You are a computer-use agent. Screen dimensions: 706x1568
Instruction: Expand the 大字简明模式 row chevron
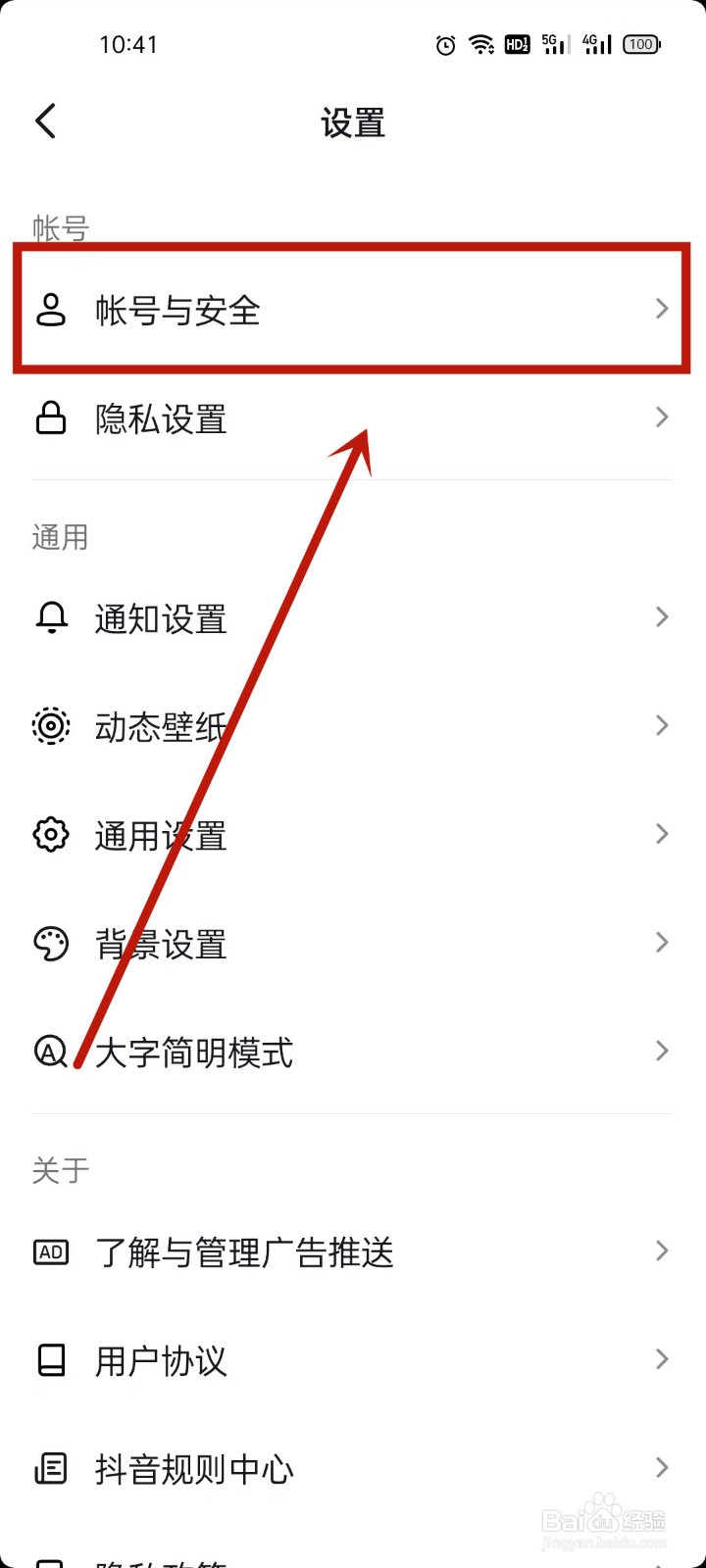point(662,1051)
